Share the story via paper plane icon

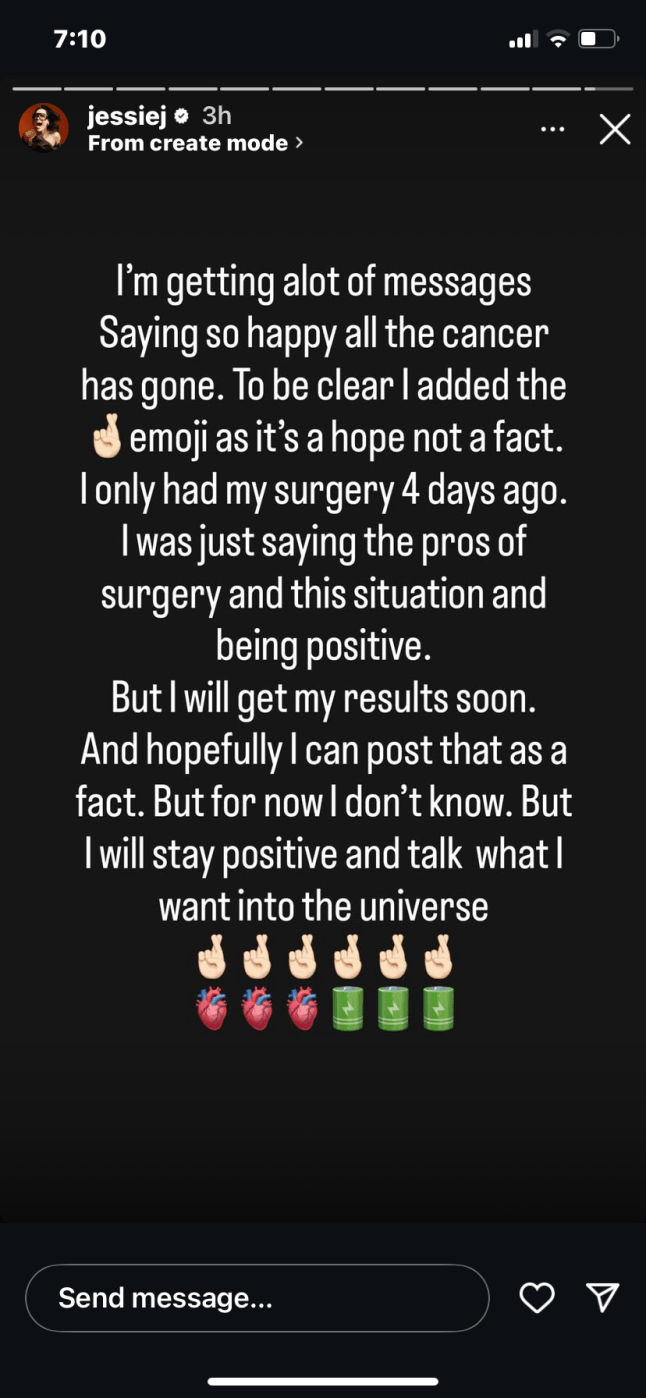[602, 1297]
